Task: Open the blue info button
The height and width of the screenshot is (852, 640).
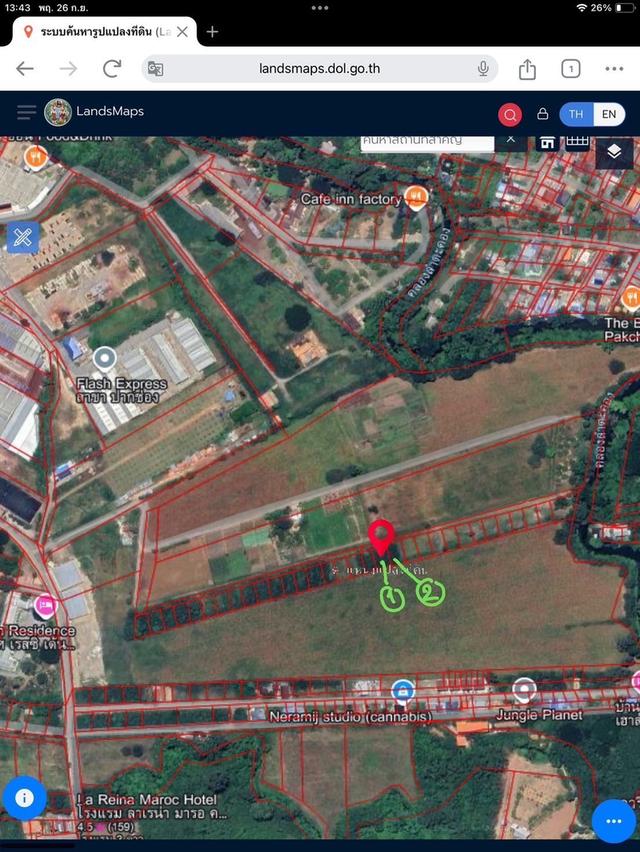Action: coord(25,797)
